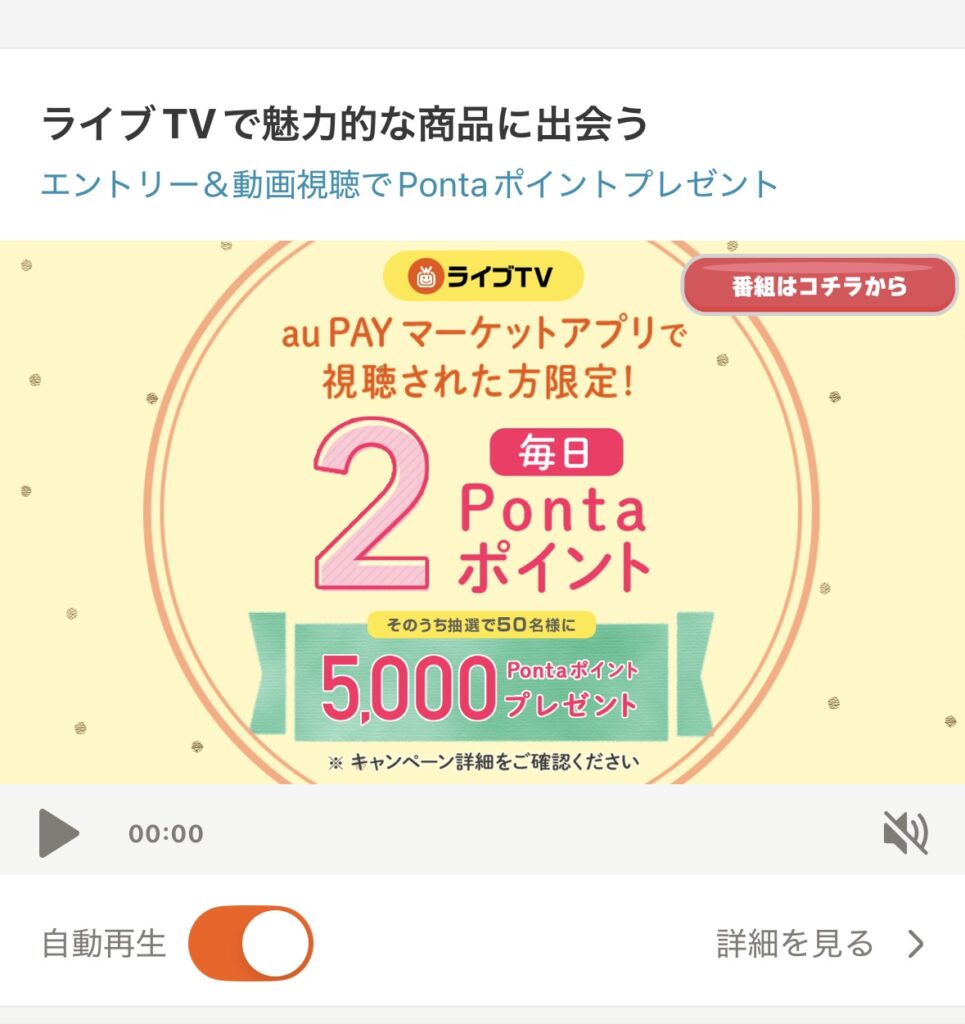
Task: Unmute the video sound
Action: (905, 833)
